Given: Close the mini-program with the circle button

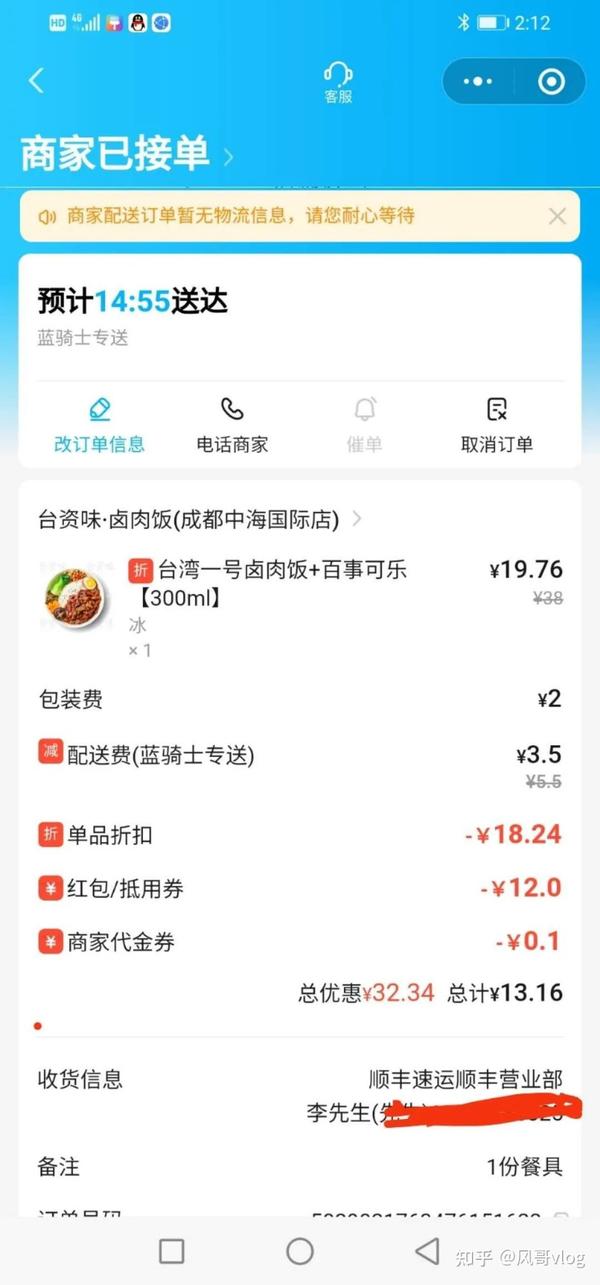Looking at the screenshot, I should pyautogui.click(x=551, y=82).
